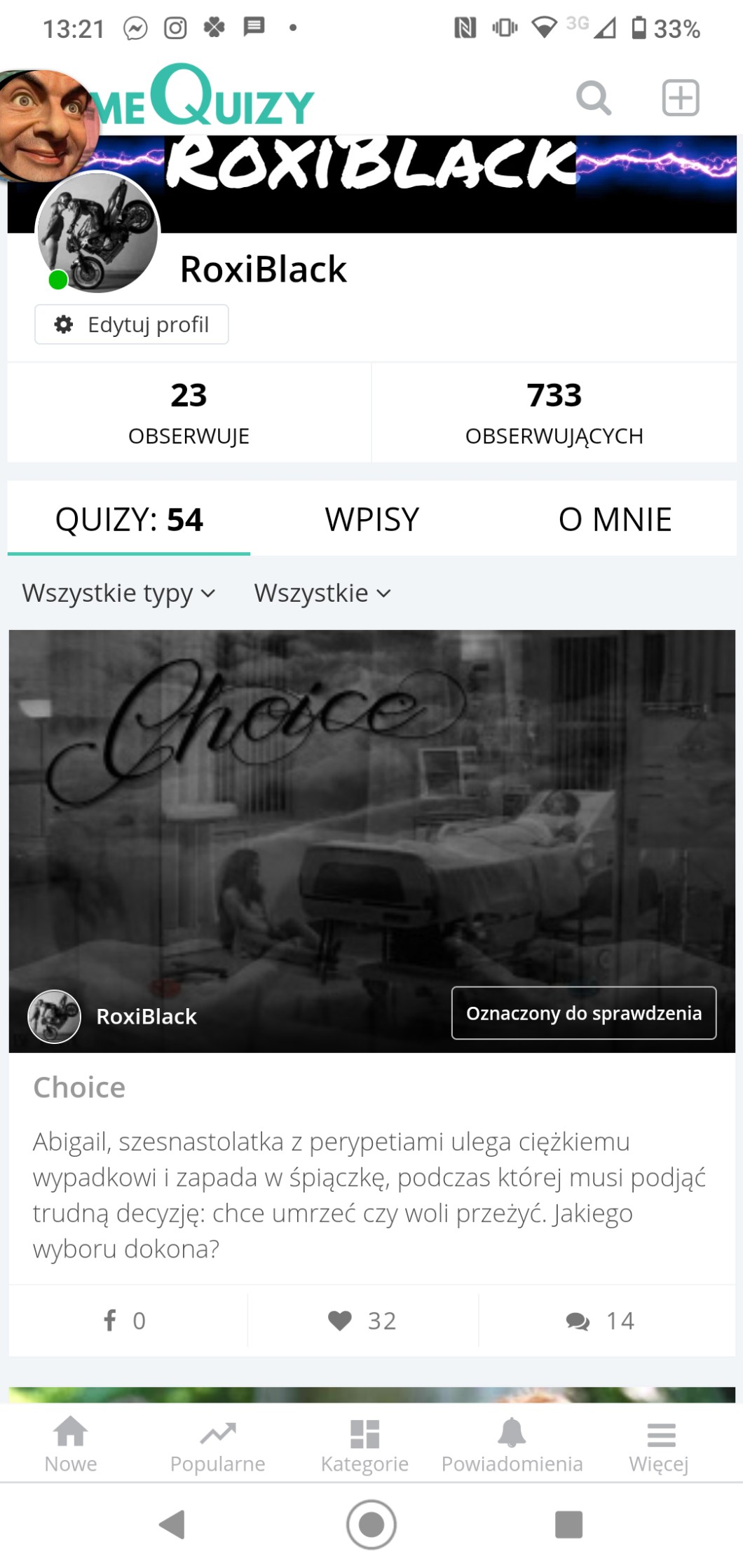Image resolution: width=743 pixels, height=1568 pixels.
Task: Open the Choice quiz card
Action: point(371,841)
